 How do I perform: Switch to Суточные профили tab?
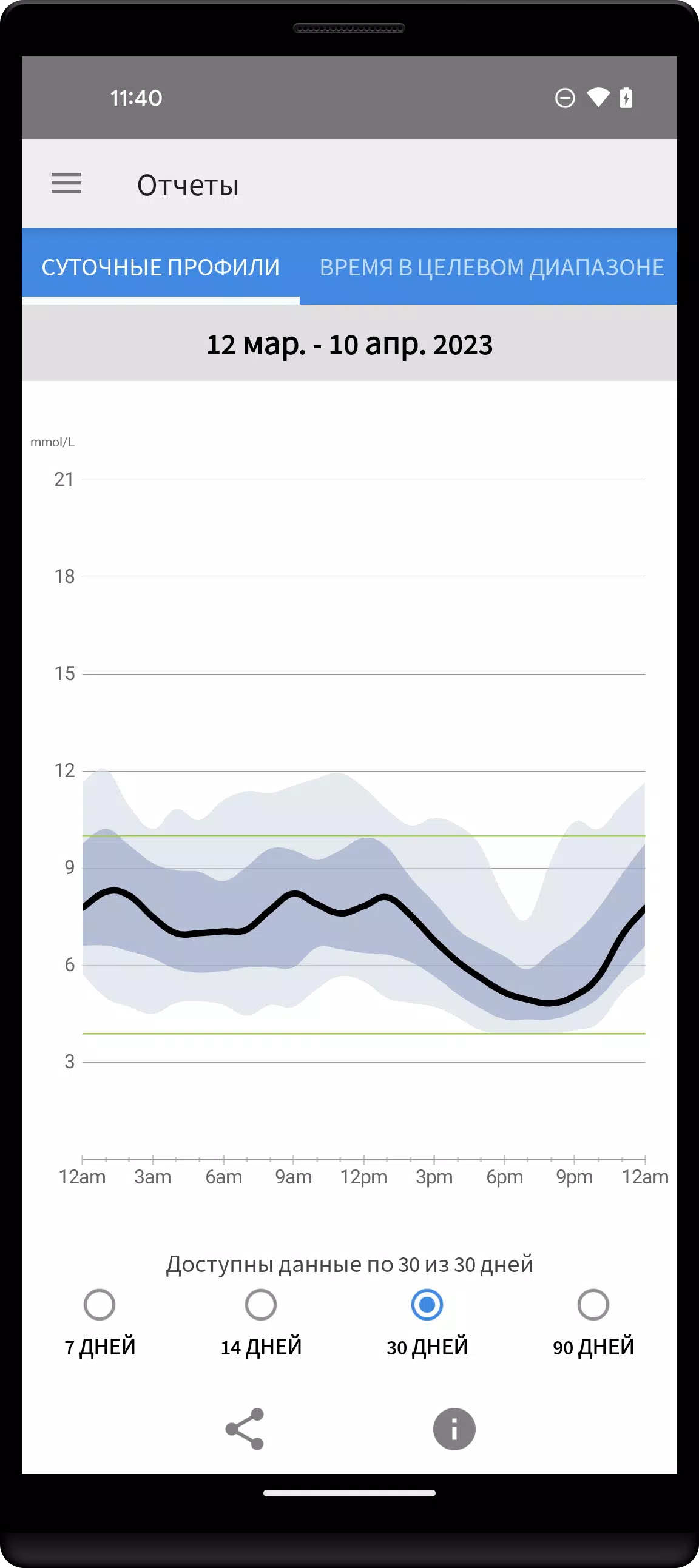(161, 268)
